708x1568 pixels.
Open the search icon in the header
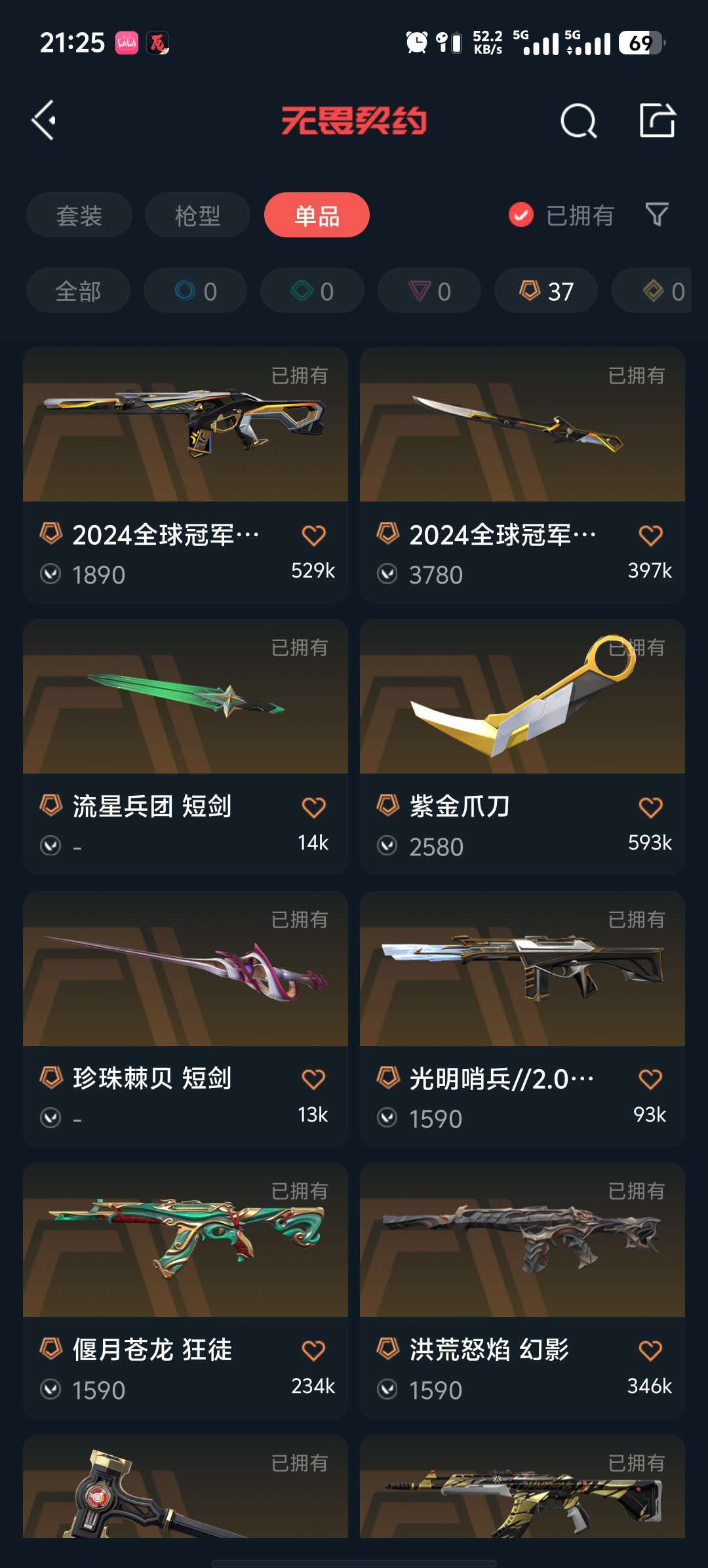point(578,121)
